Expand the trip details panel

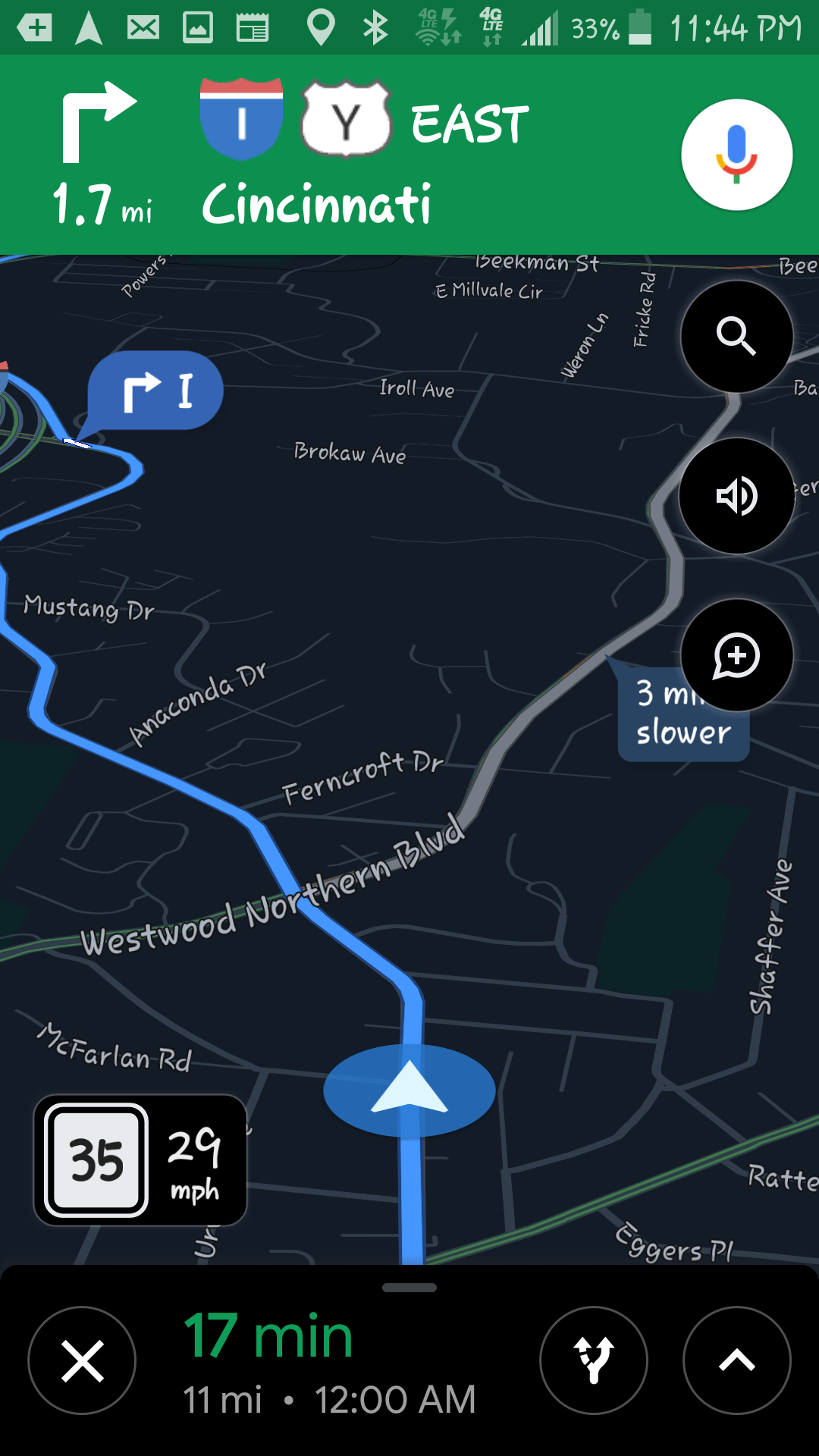(736, 1360)
